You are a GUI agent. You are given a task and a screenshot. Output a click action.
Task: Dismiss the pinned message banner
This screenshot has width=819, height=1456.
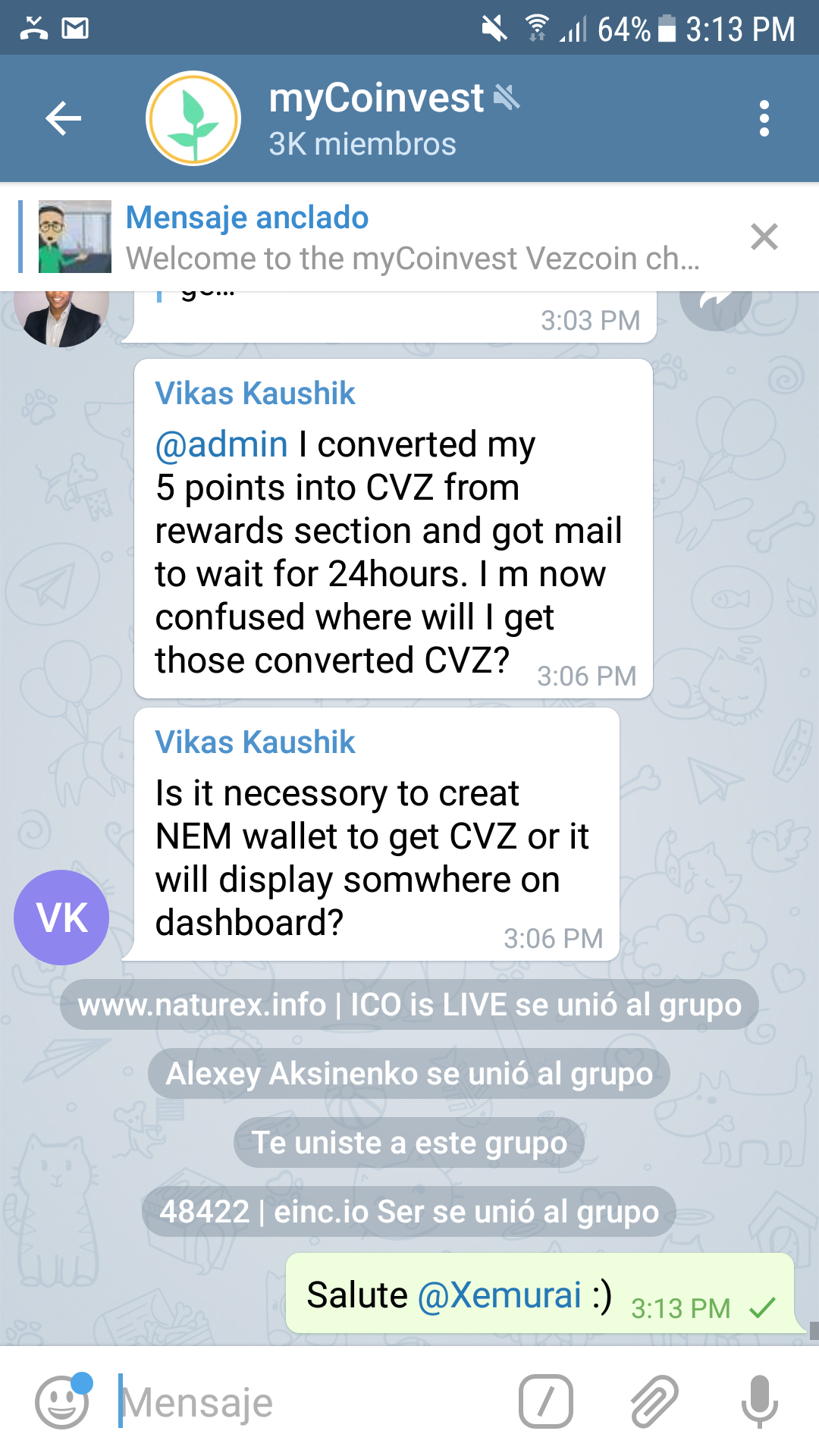coord(764,237)
